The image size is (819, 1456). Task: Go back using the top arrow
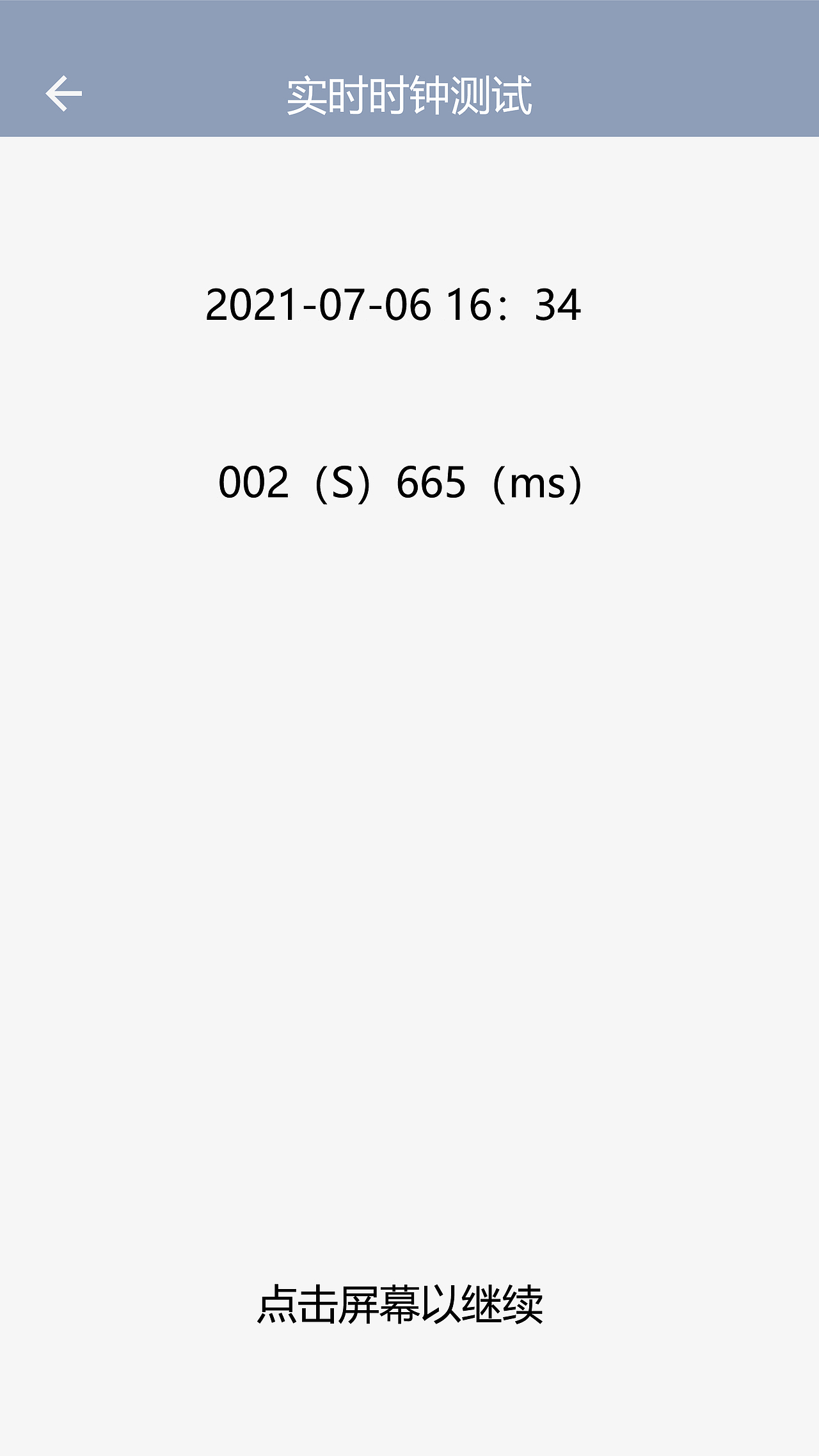pyautogui.click(x=64, y=94)
